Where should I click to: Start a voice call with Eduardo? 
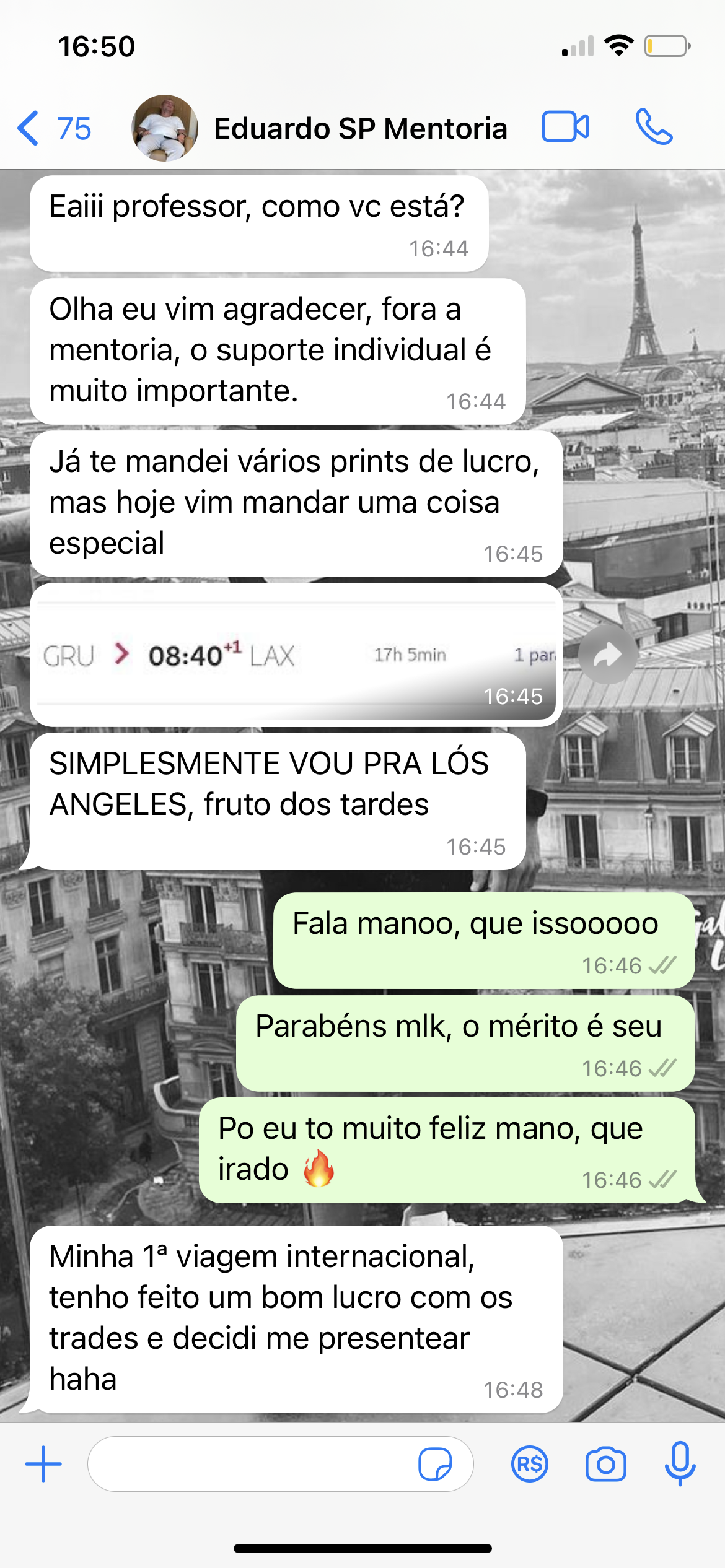[x=654, y=127]
